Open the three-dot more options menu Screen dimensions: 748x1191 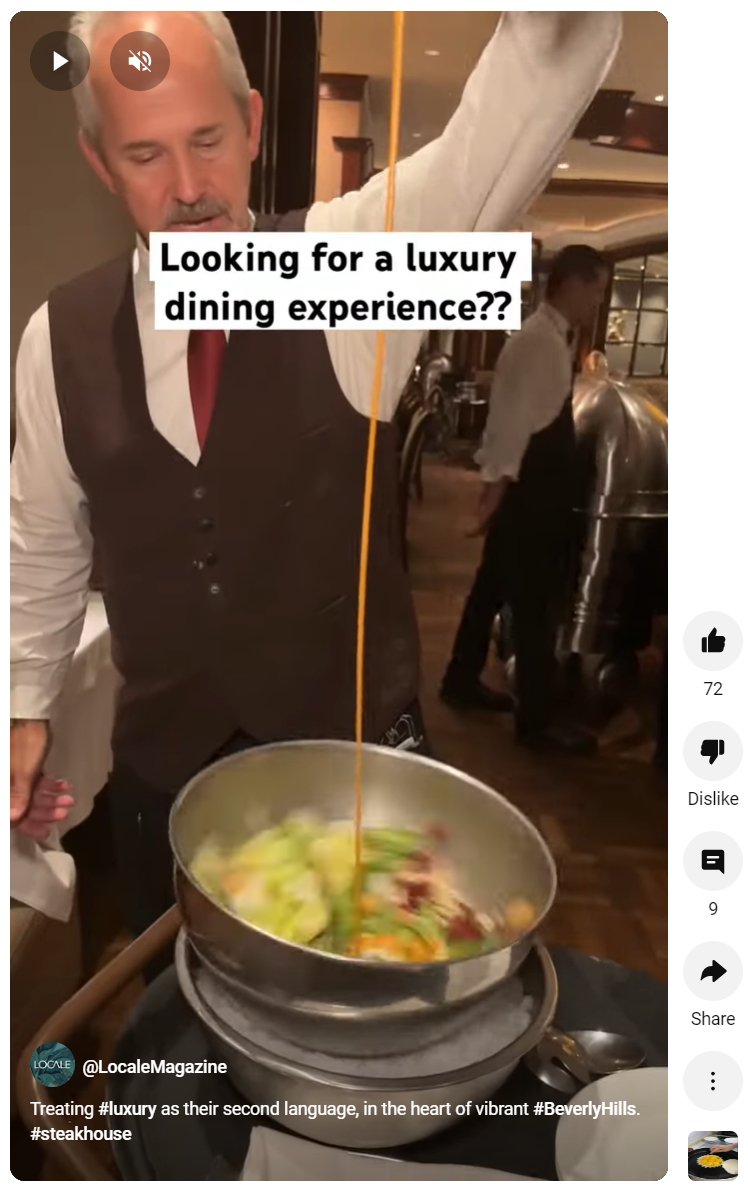pyautogui.click(x=712, y=1081)
